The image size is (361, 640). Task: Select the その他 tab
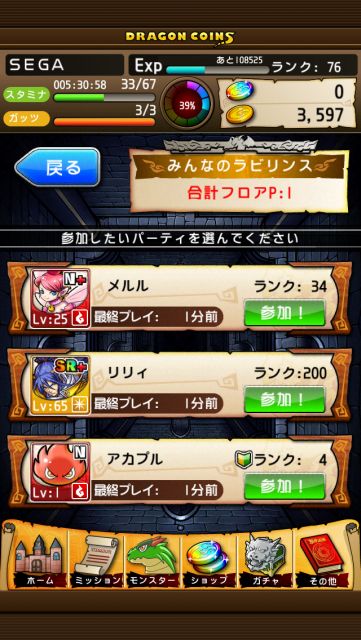pos(322,559)
